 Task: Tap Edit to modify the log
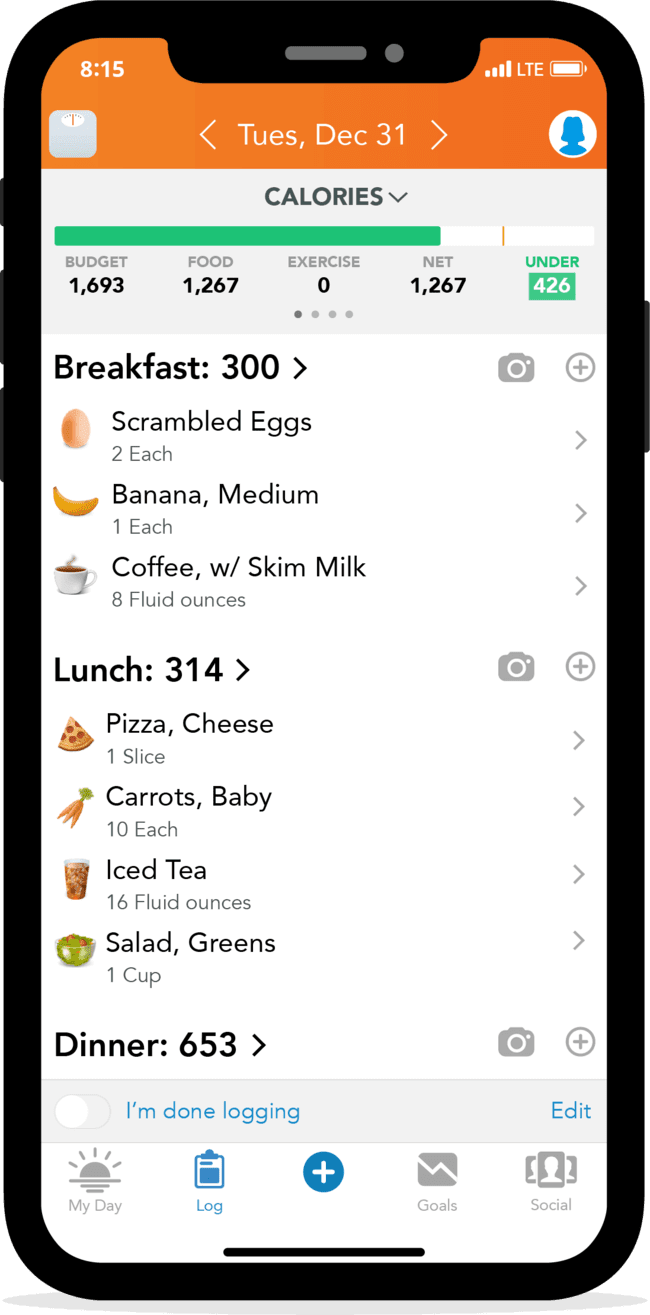pyautogui.click(x=571, y=1111)
